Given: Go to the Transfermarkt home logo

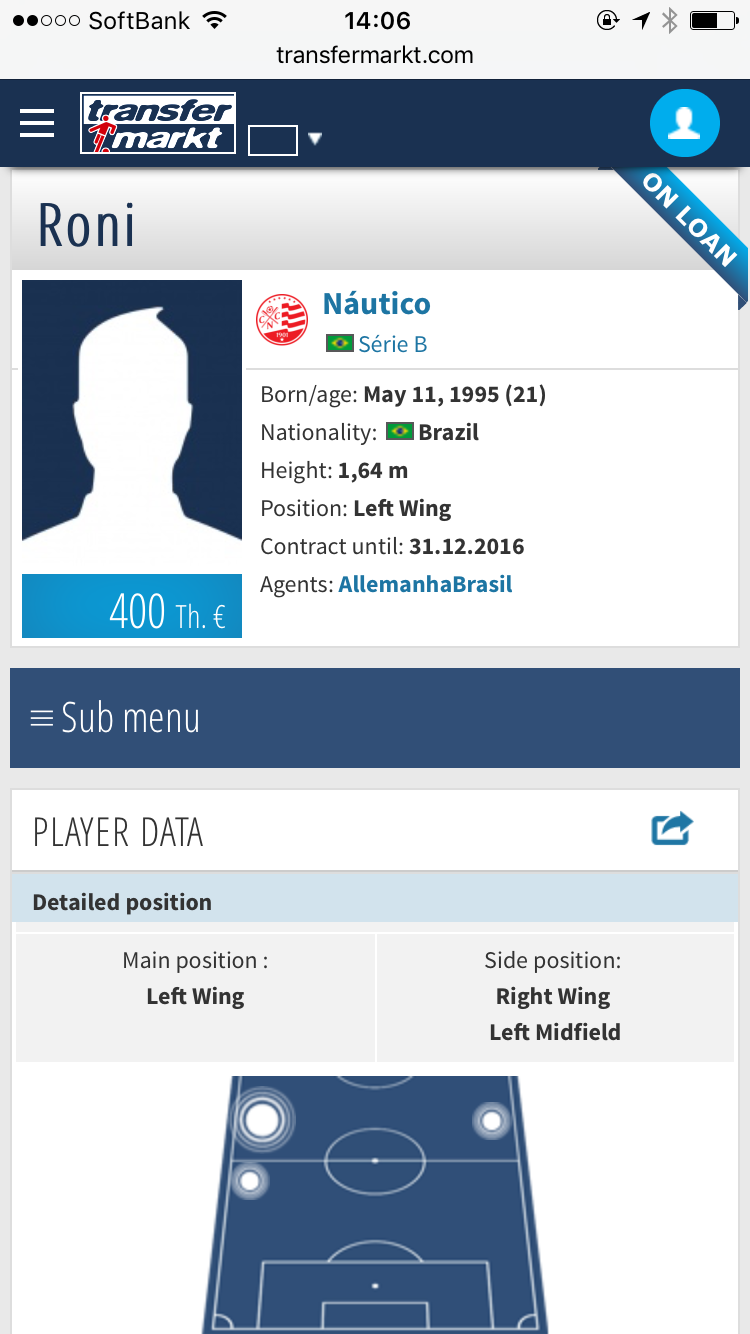Looking at the screenshot, I should pos(158,124).
